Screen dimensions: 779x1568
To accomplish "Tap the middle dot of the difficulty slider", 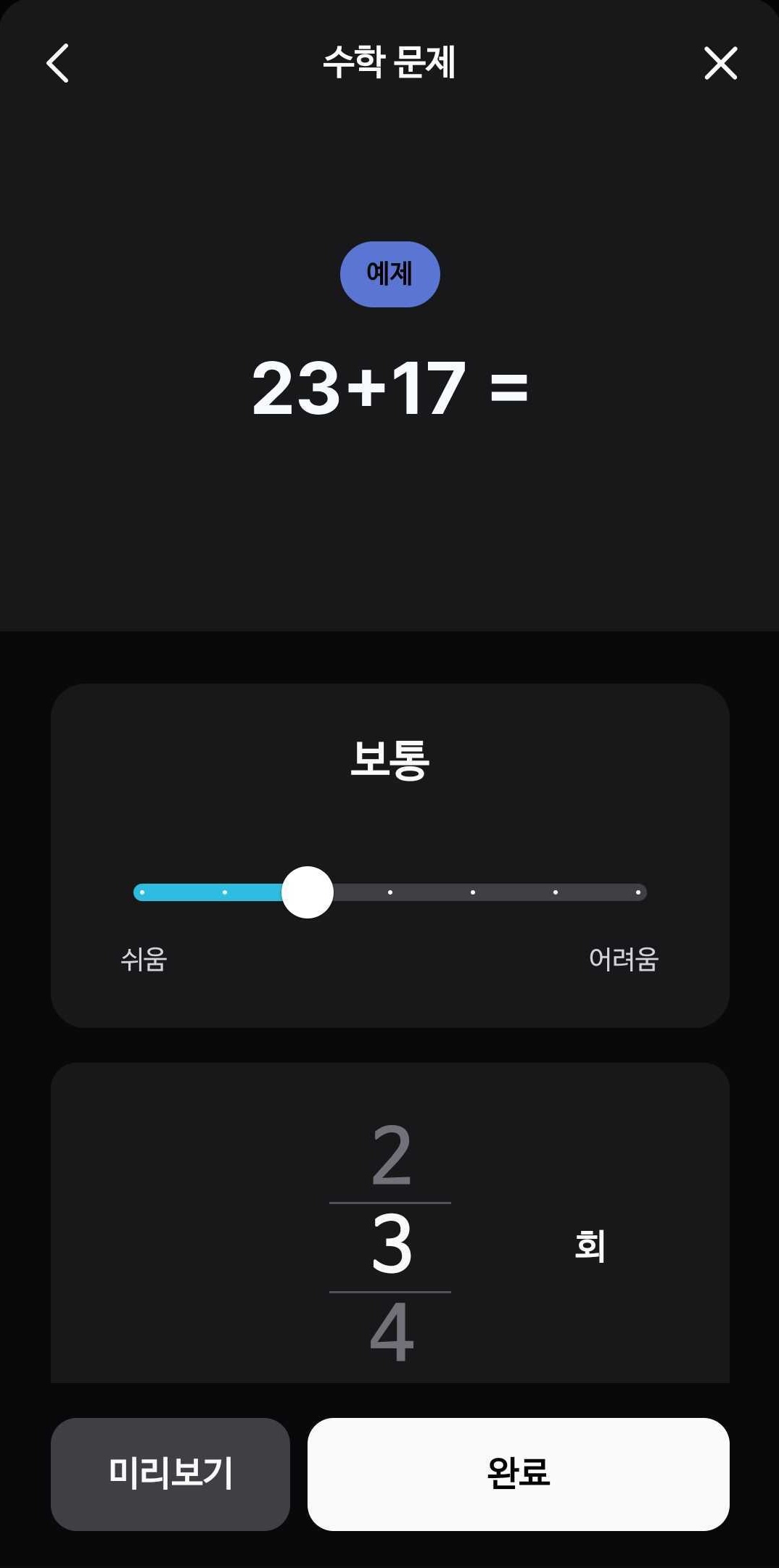I will (389, 892).
